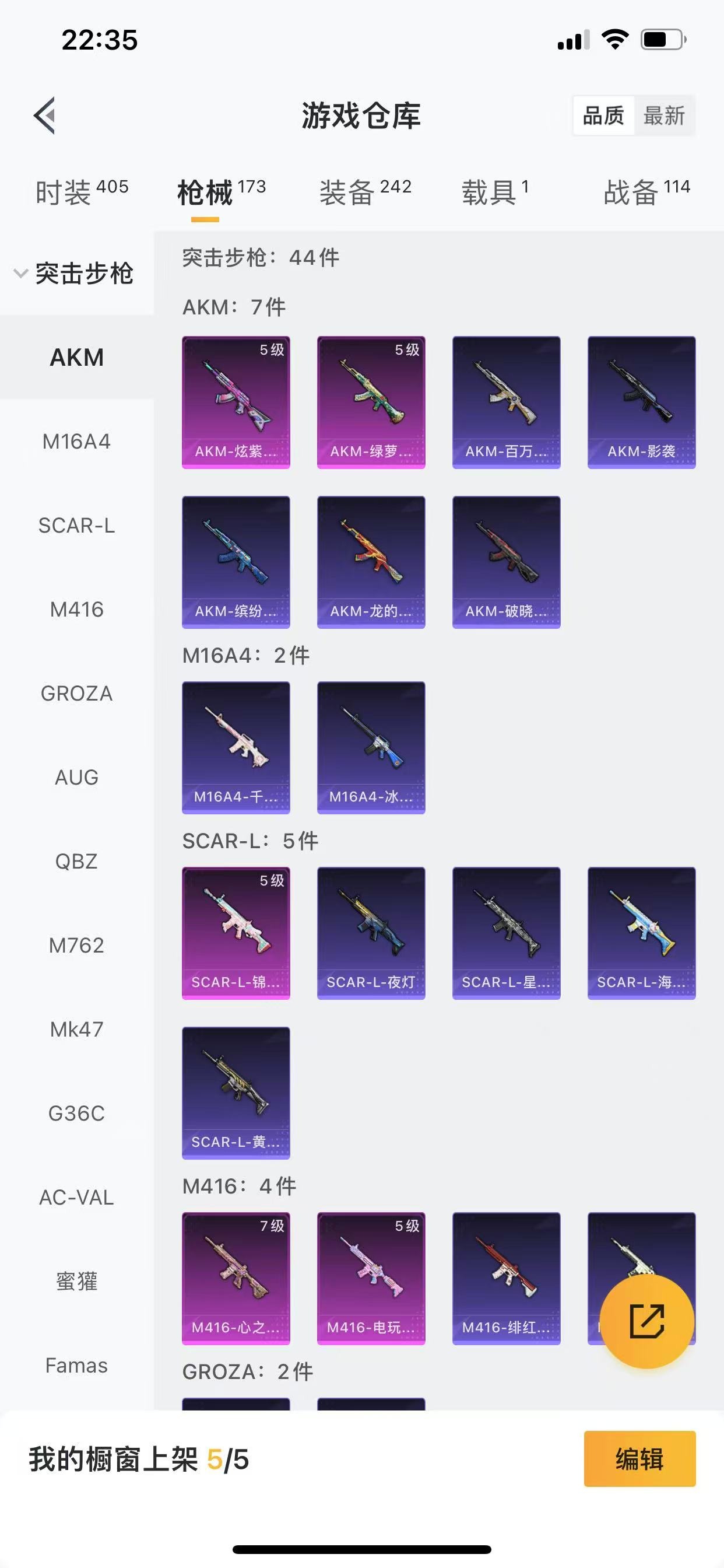
Task: Go back using the top-left arrow
Action: tap(45, 115)
